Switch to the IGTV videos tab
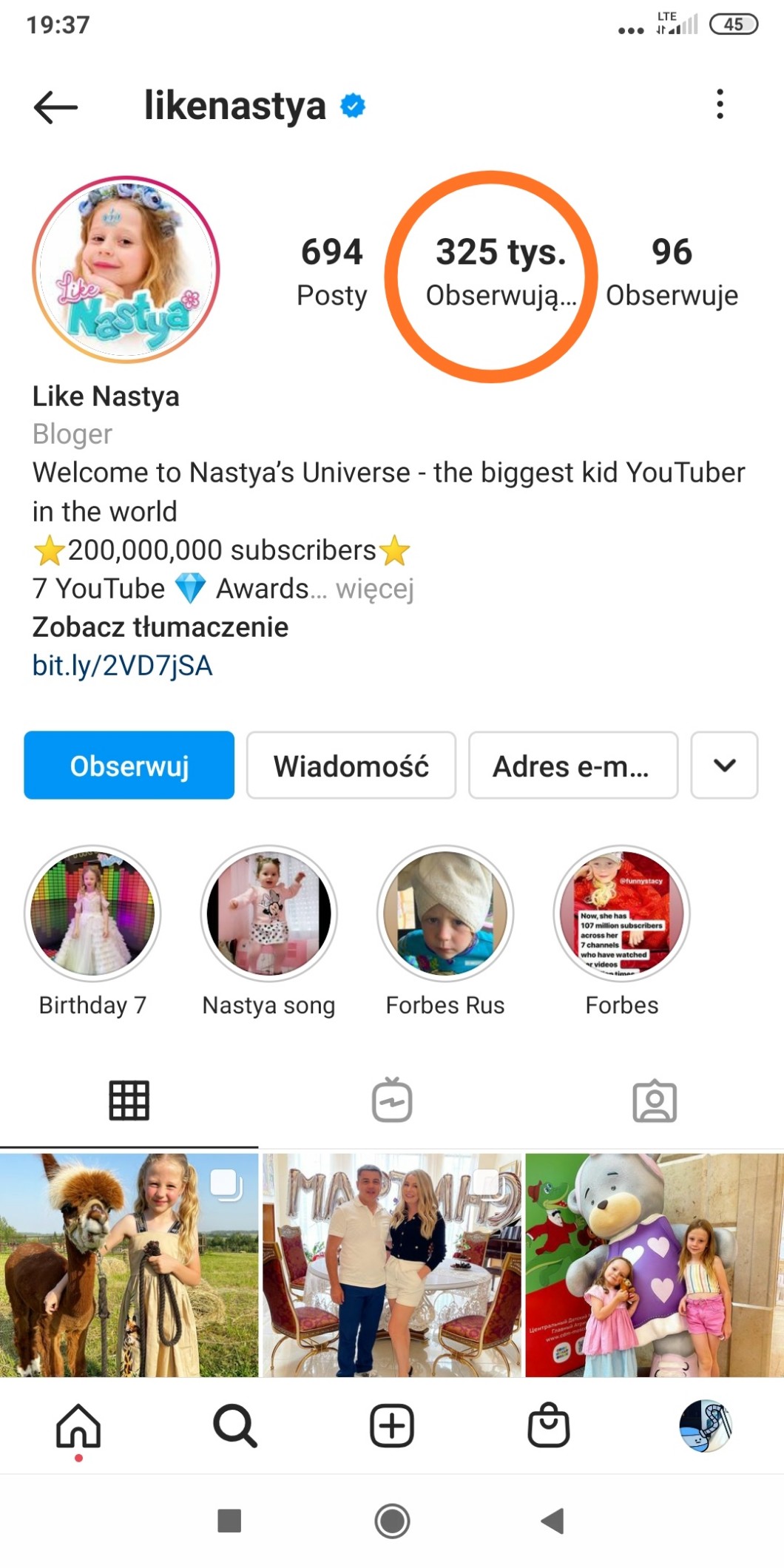Viewport: 784px width, 1568px height. tap(392, 1101)
